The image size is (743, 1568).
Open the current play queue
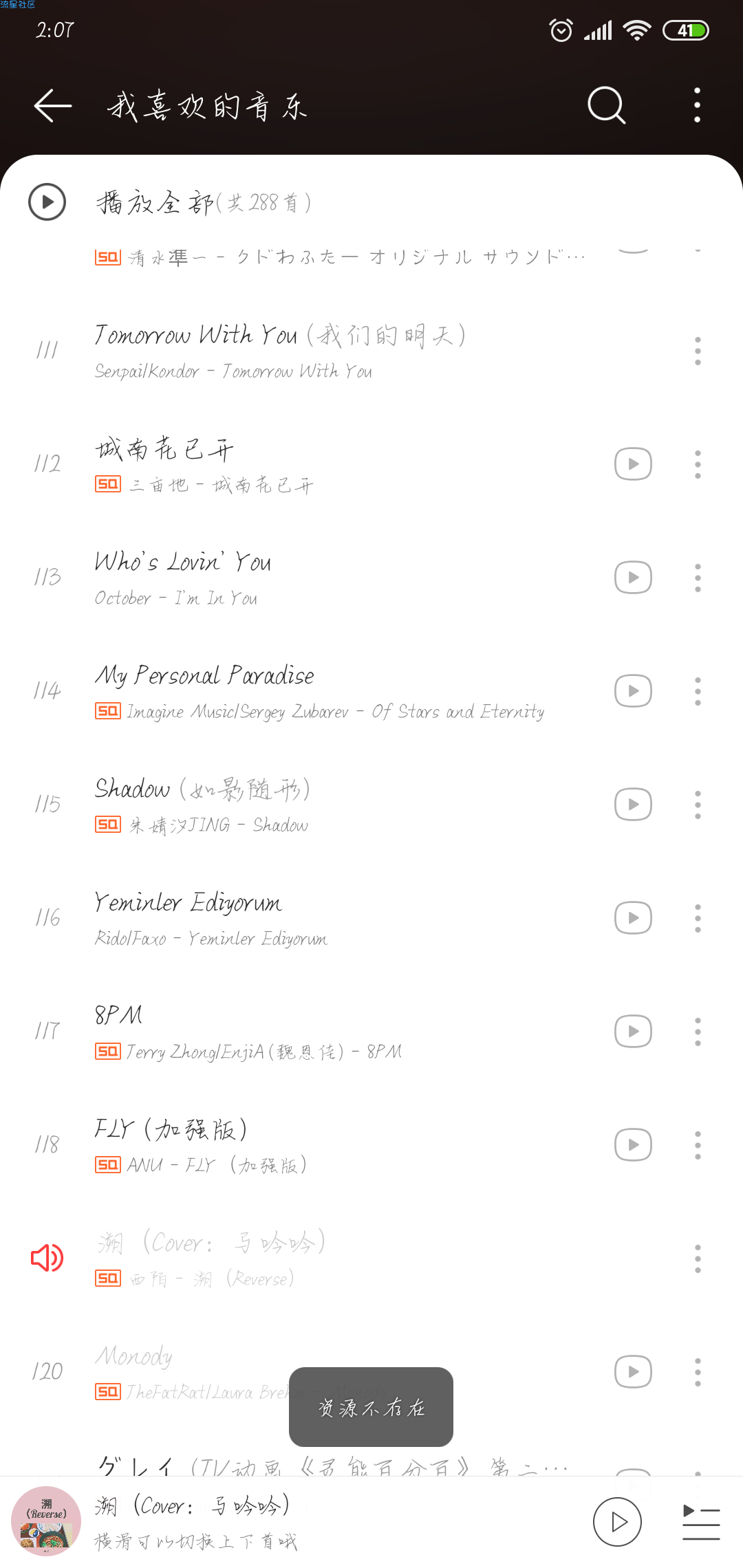pos(701,1522)
